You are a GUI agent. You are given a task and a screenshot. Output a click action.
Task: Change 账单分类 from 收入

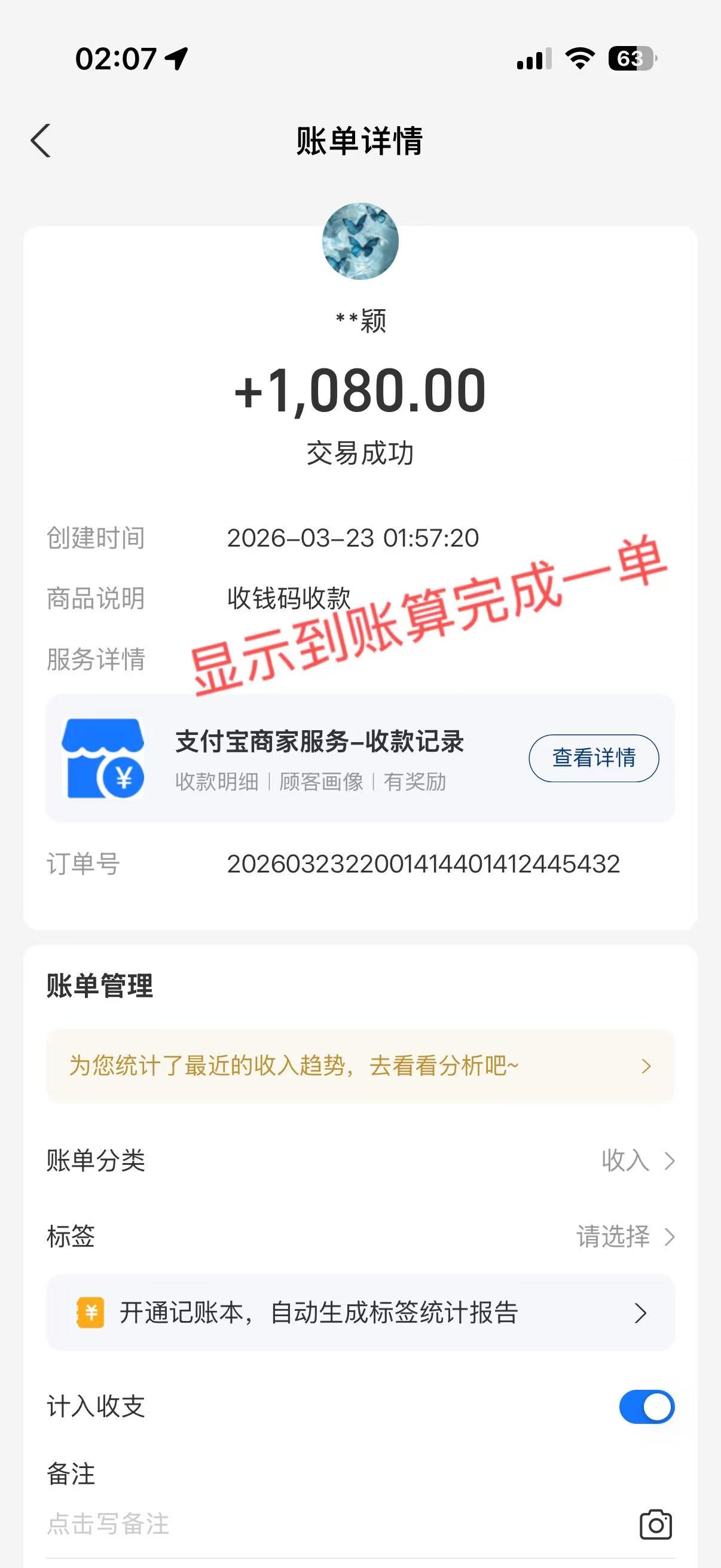click(636, 1161)
